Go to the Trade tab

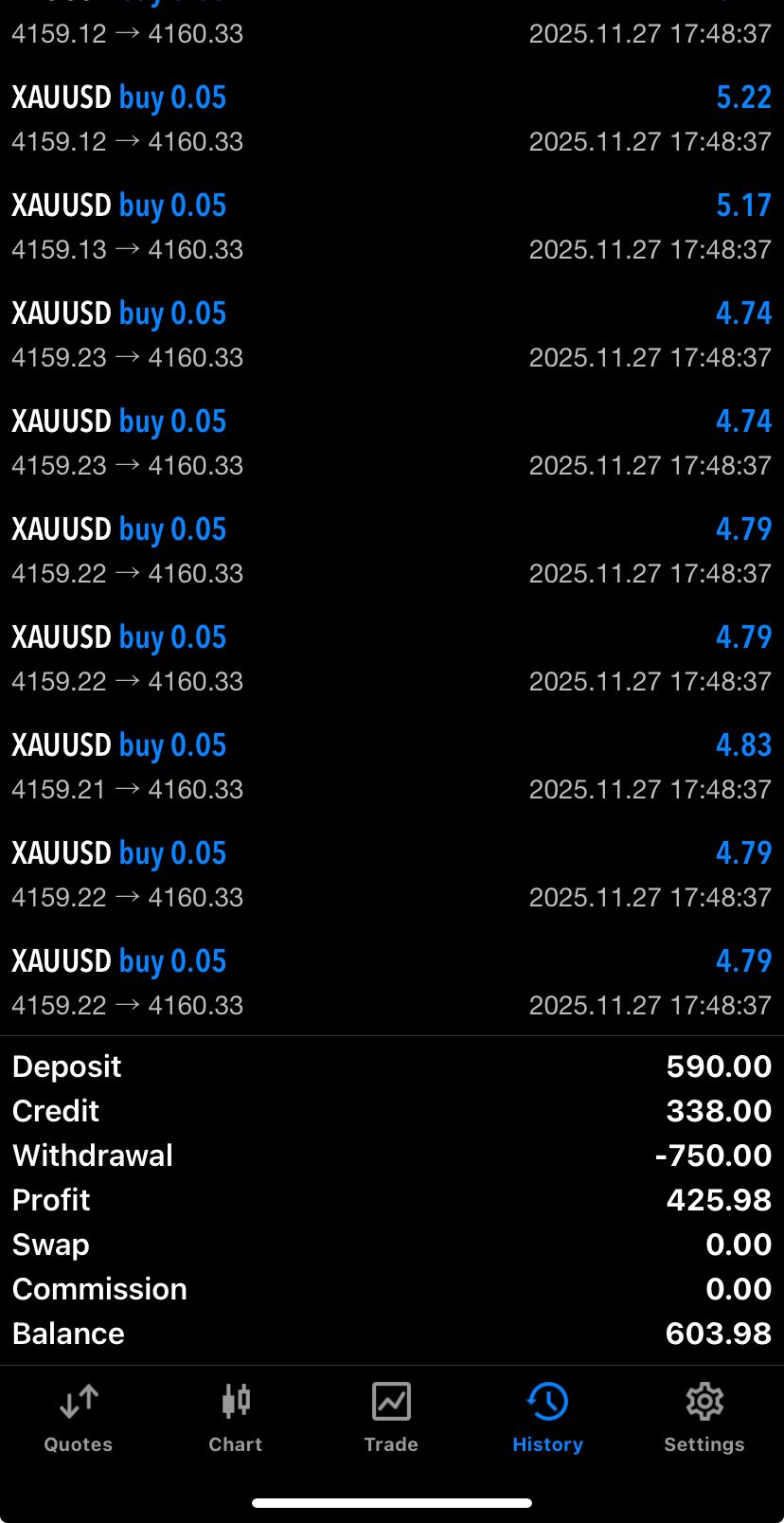[x=391, y=1417]
